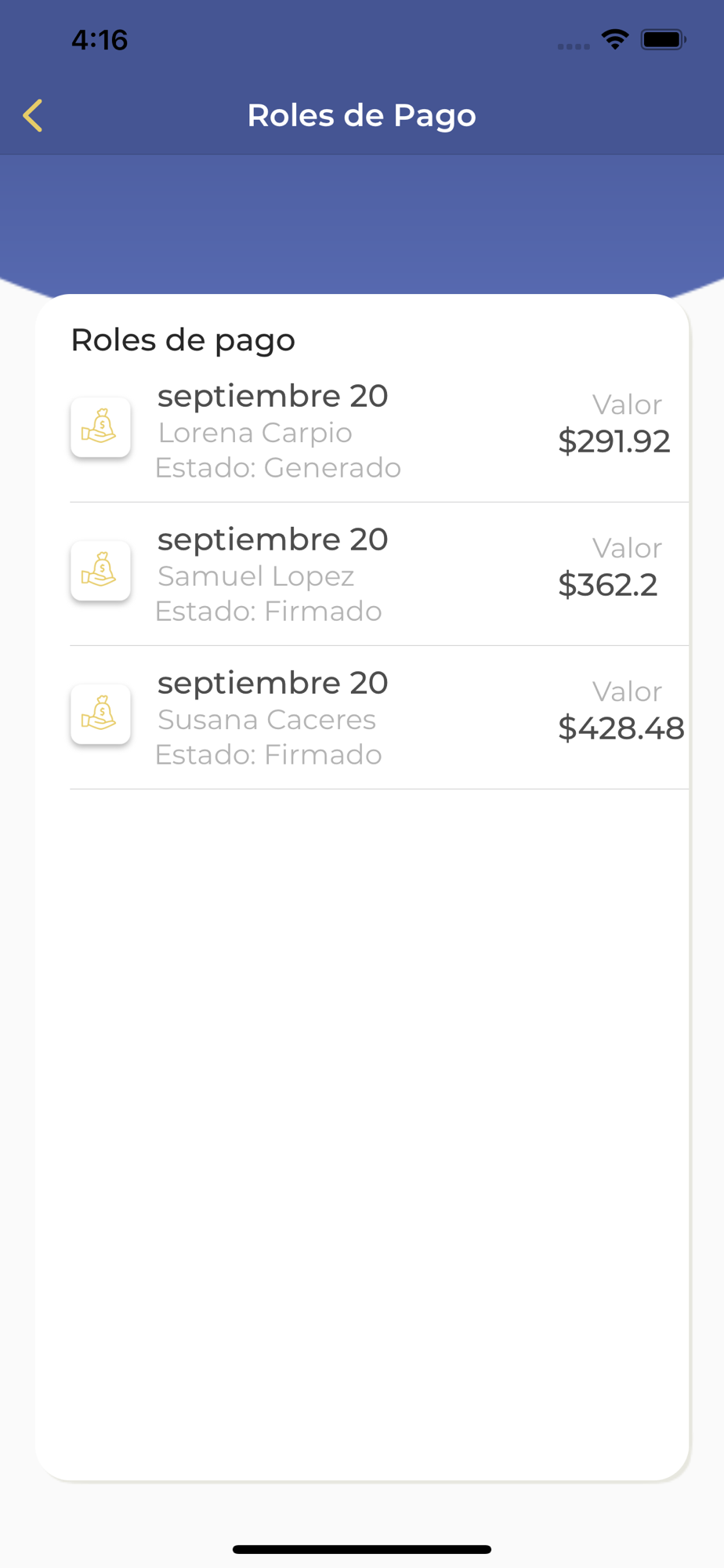Go back using the yellow arrow
The height and width of the screenshot is (1568, 724).
click(33, 116)
